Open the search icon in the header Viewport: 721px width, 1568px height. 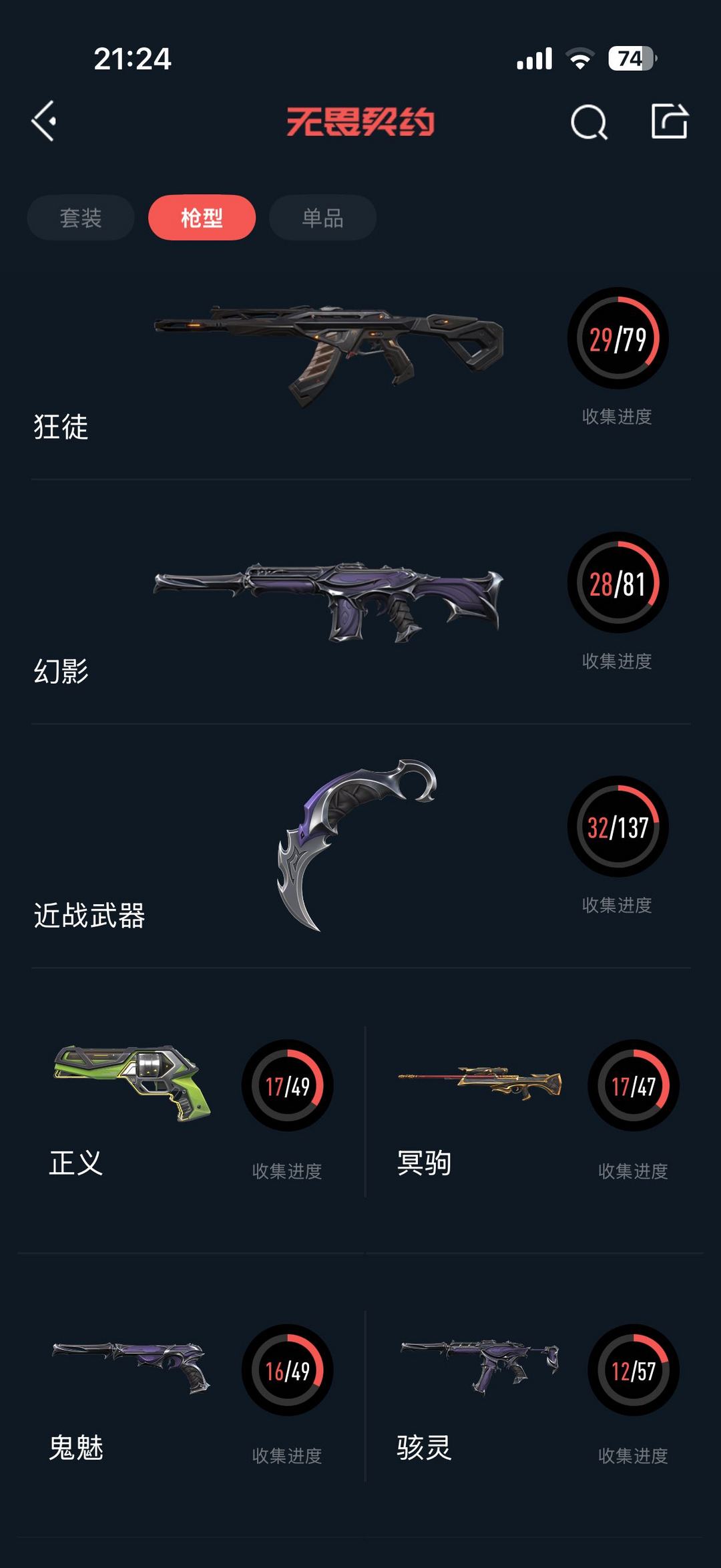[x=589, y=122]
